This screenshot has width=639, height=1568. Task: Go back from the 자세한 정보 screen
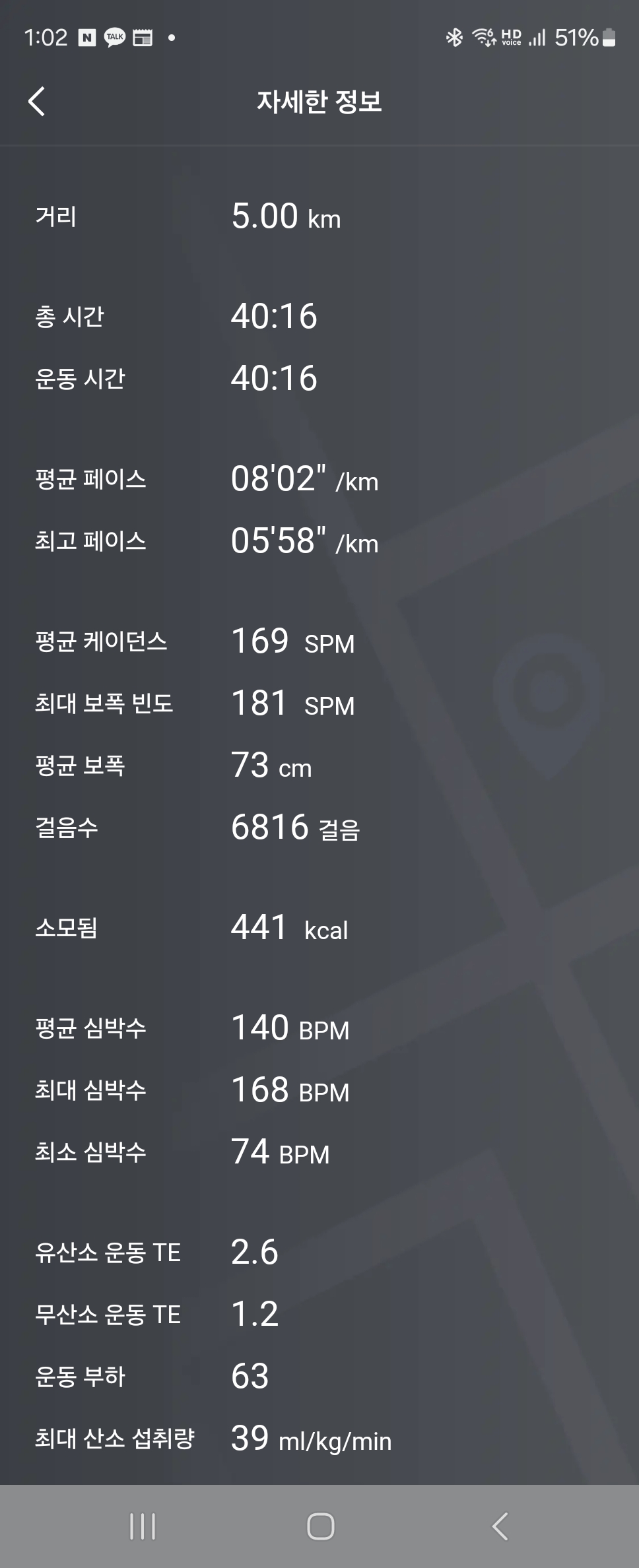click(x=38, y=102)
